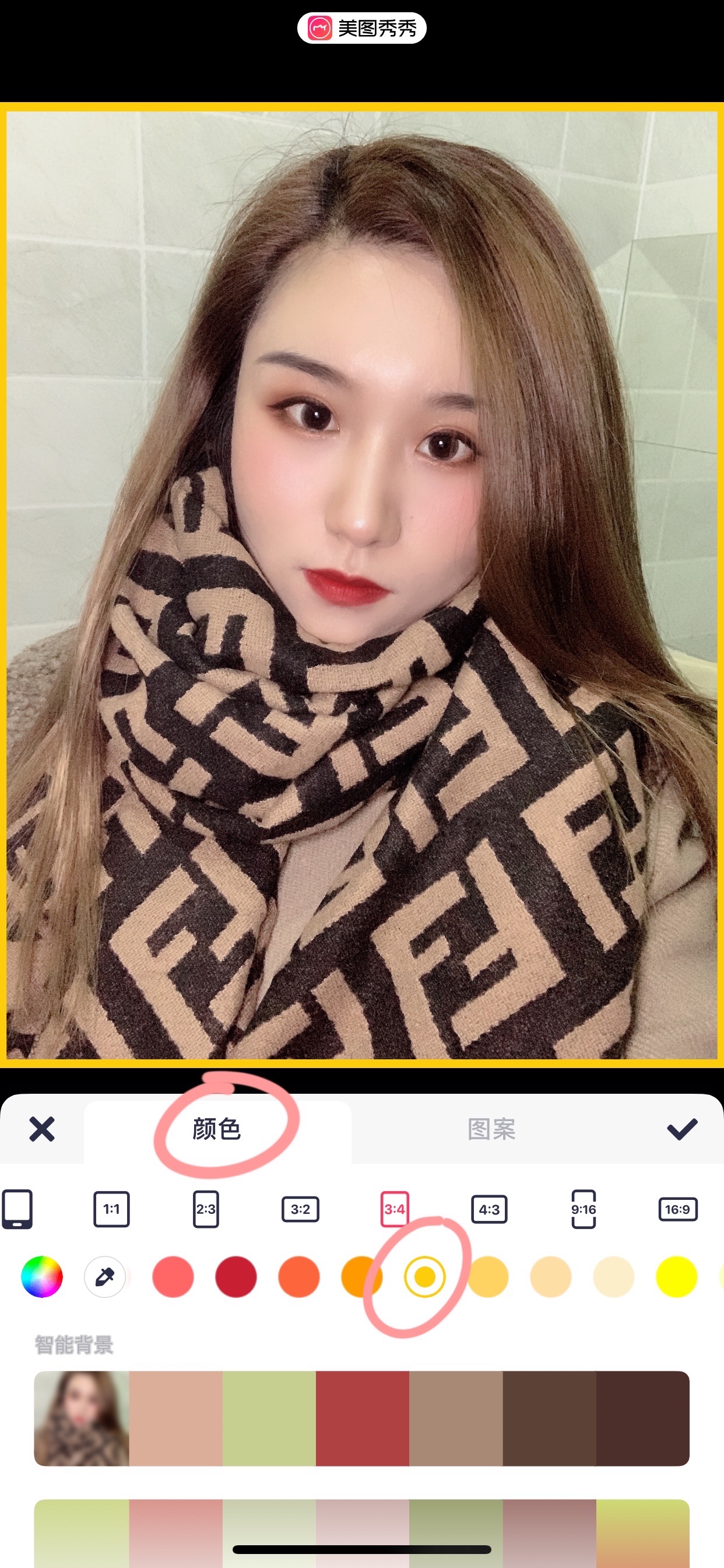Pick the red-orange color swatch

point(298,1276)
